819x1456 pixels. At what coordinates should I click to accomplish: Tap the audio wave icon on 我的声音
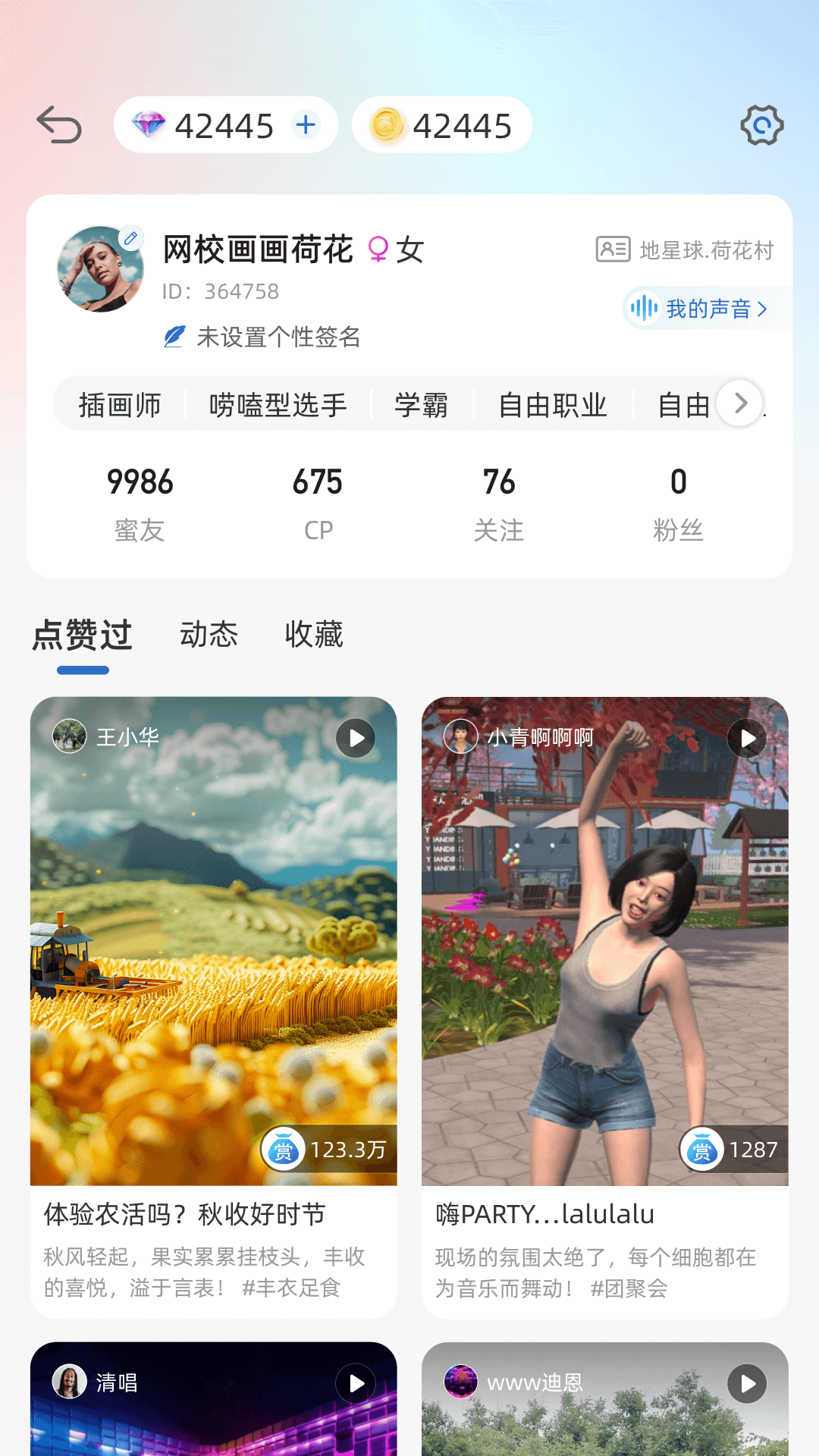click(643, 308)
